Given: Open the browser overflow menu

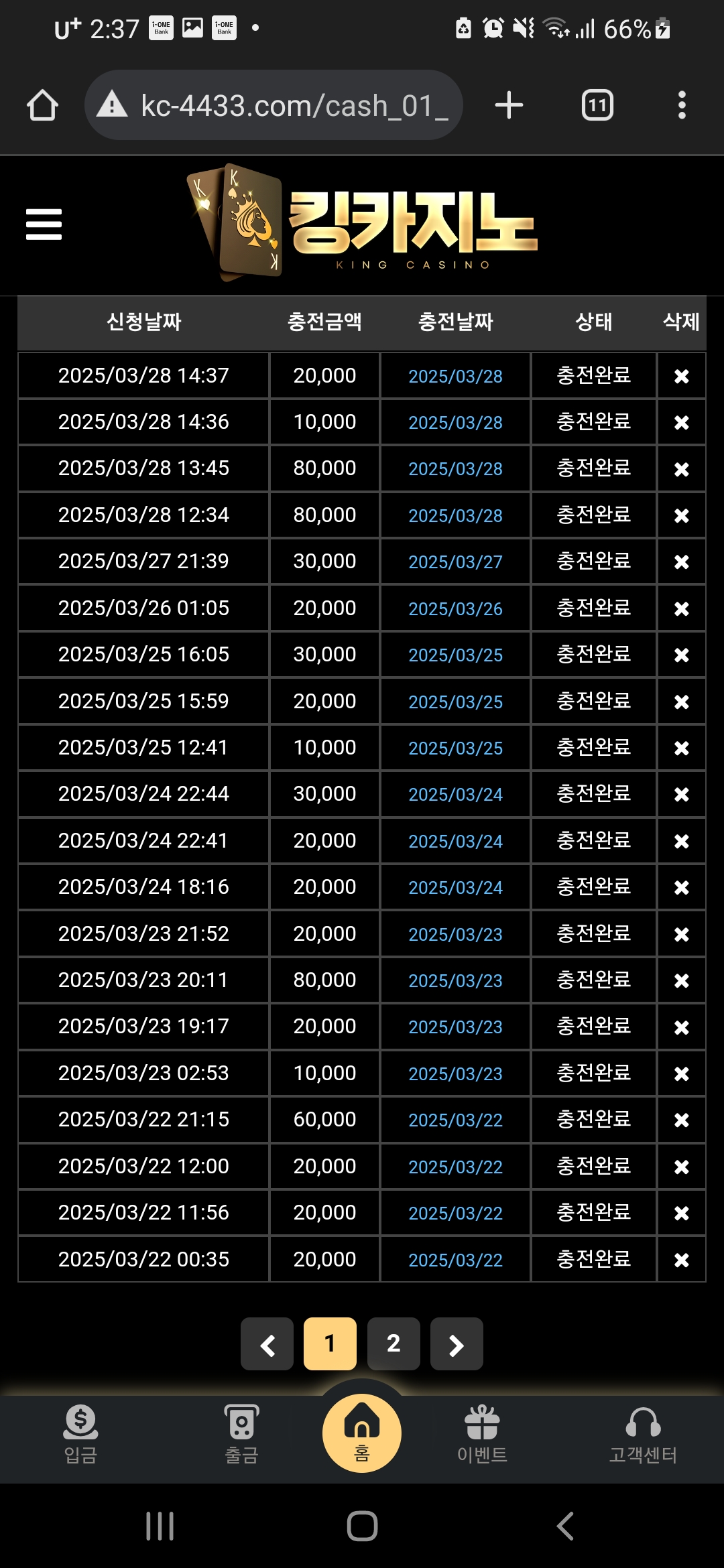Looking at the screenshot, I should 682,106.
